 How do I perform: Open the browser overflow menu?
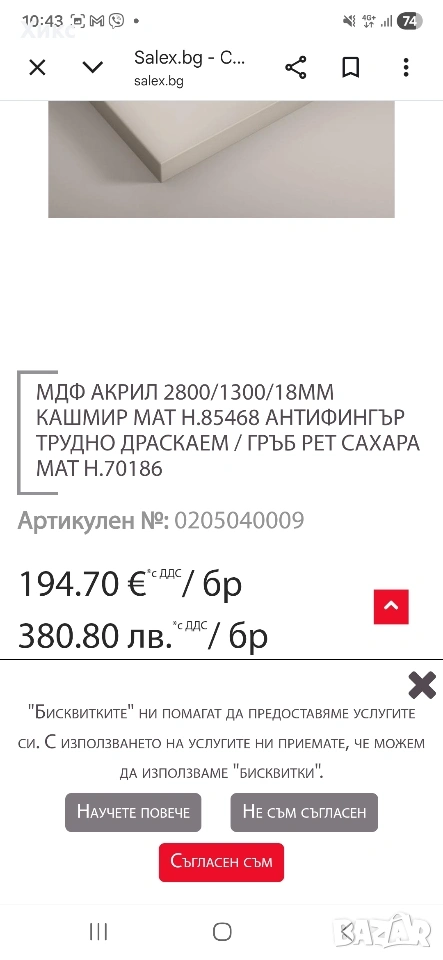(x=406, y=67)
